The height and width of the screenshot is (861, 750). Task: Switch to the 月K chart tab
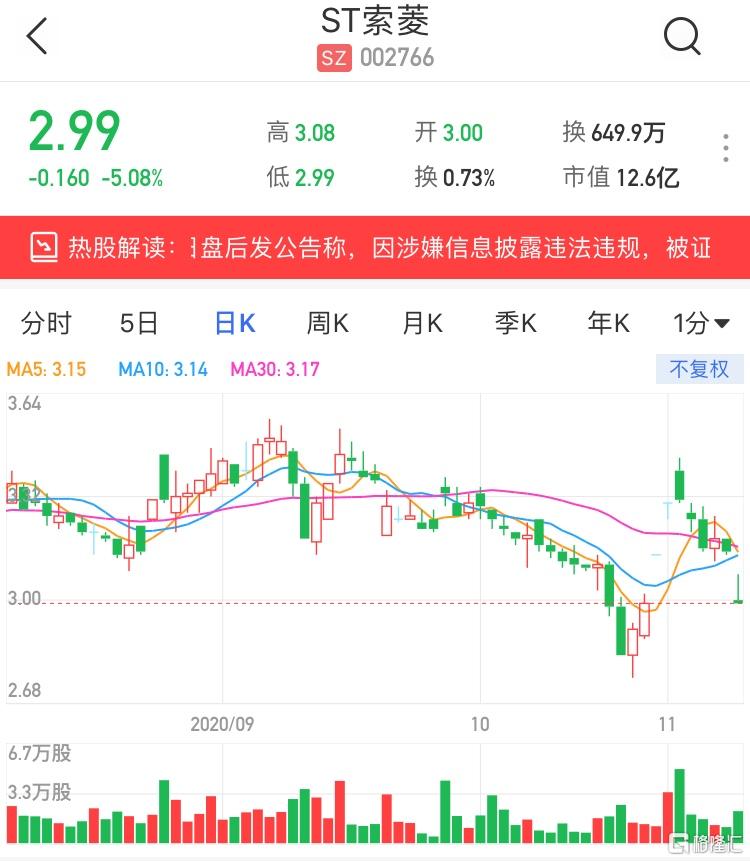(422, 323)
